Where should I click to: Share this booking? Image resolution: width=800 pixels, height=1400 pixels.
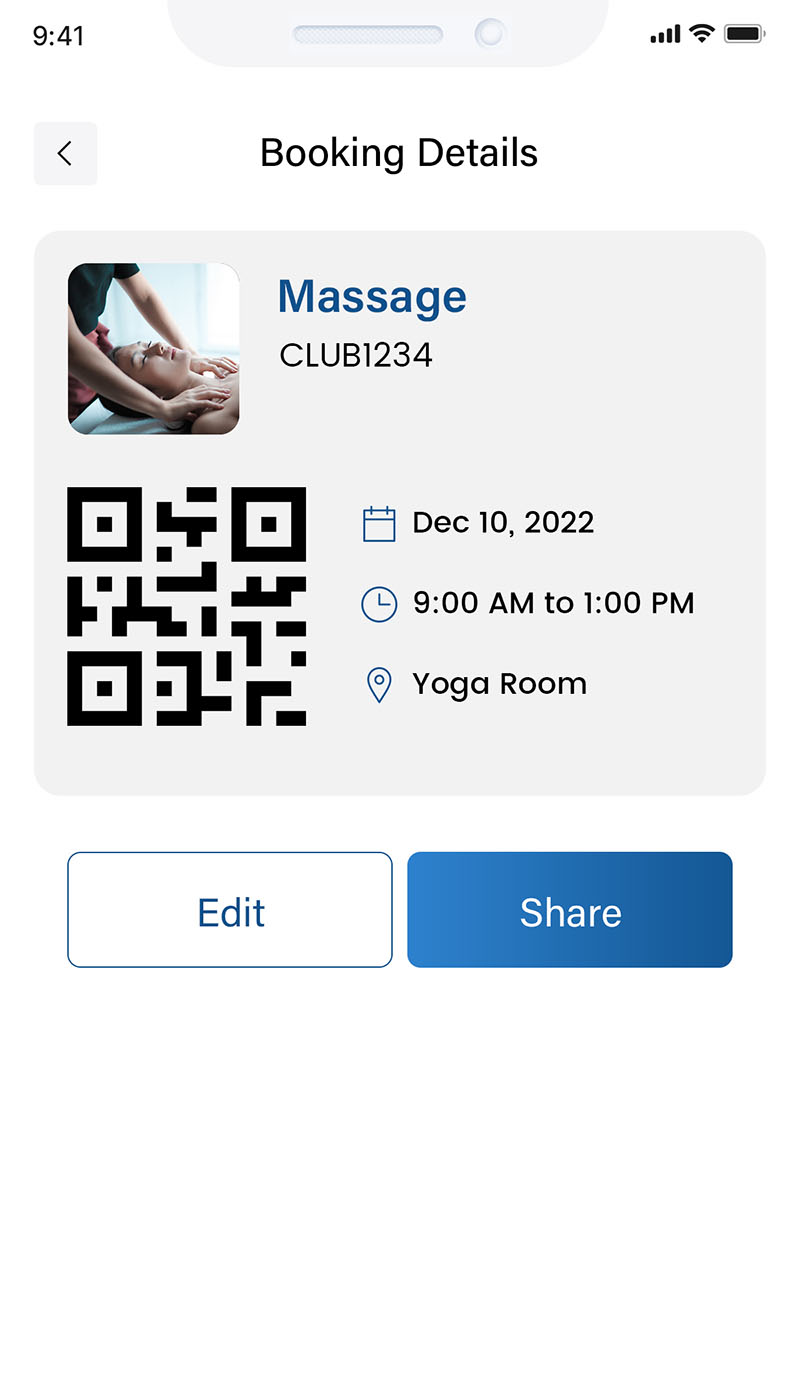(x=570, y=910)
